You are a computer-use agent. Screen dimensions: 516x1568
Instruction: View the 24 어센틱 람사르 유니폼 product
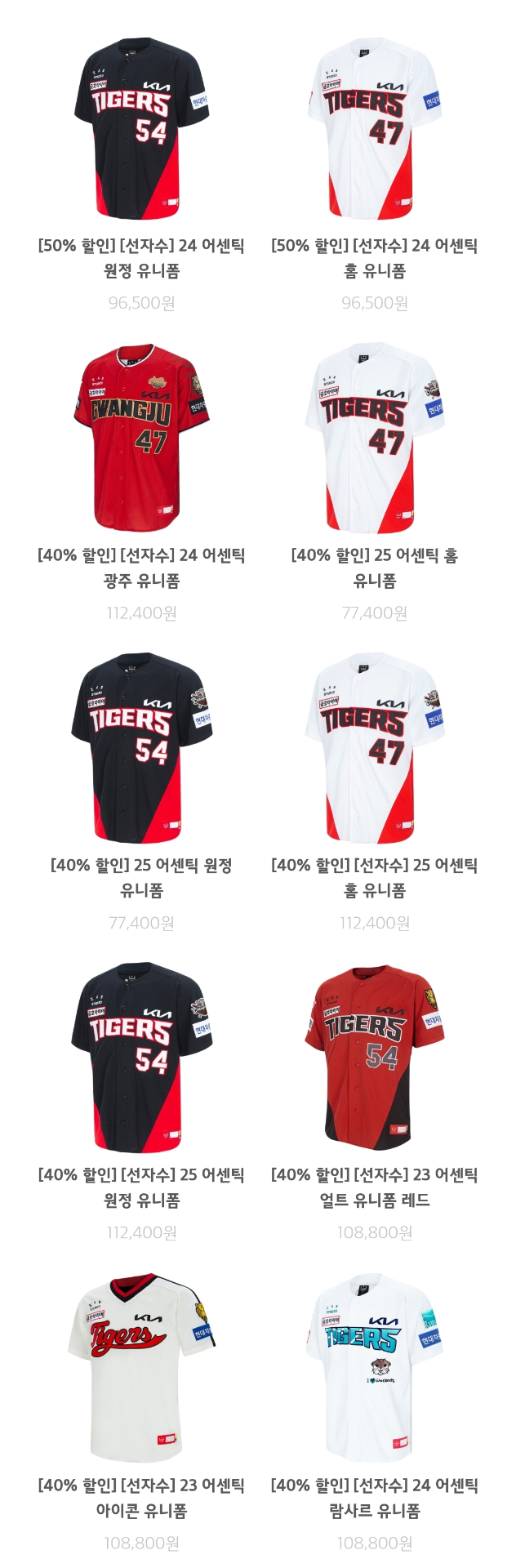tap(375, 1368)
